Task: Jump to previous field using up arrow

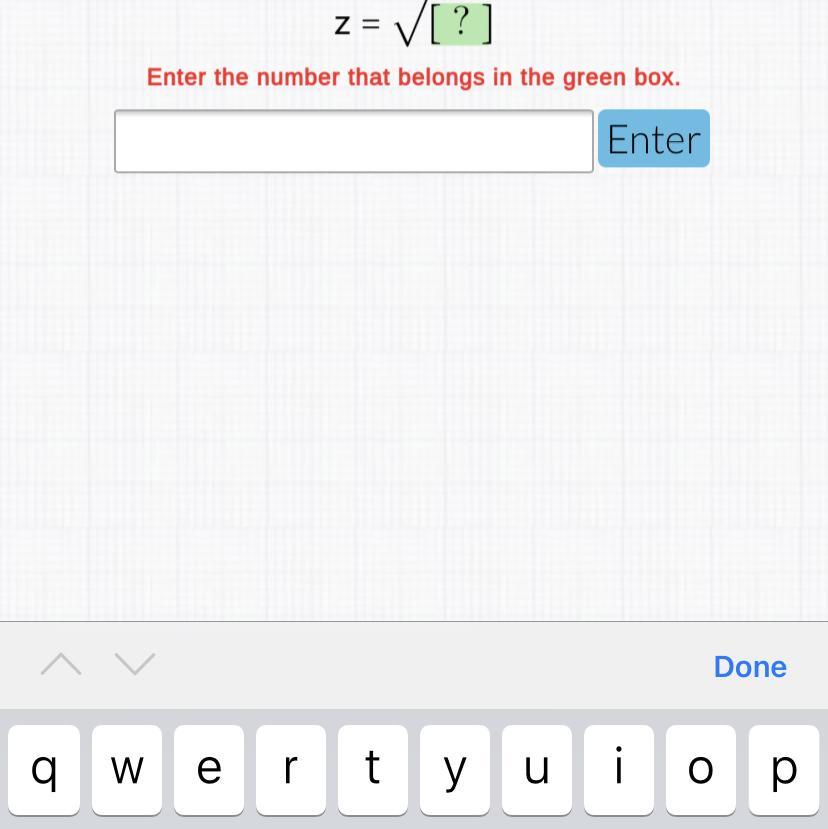Action: 61,664
